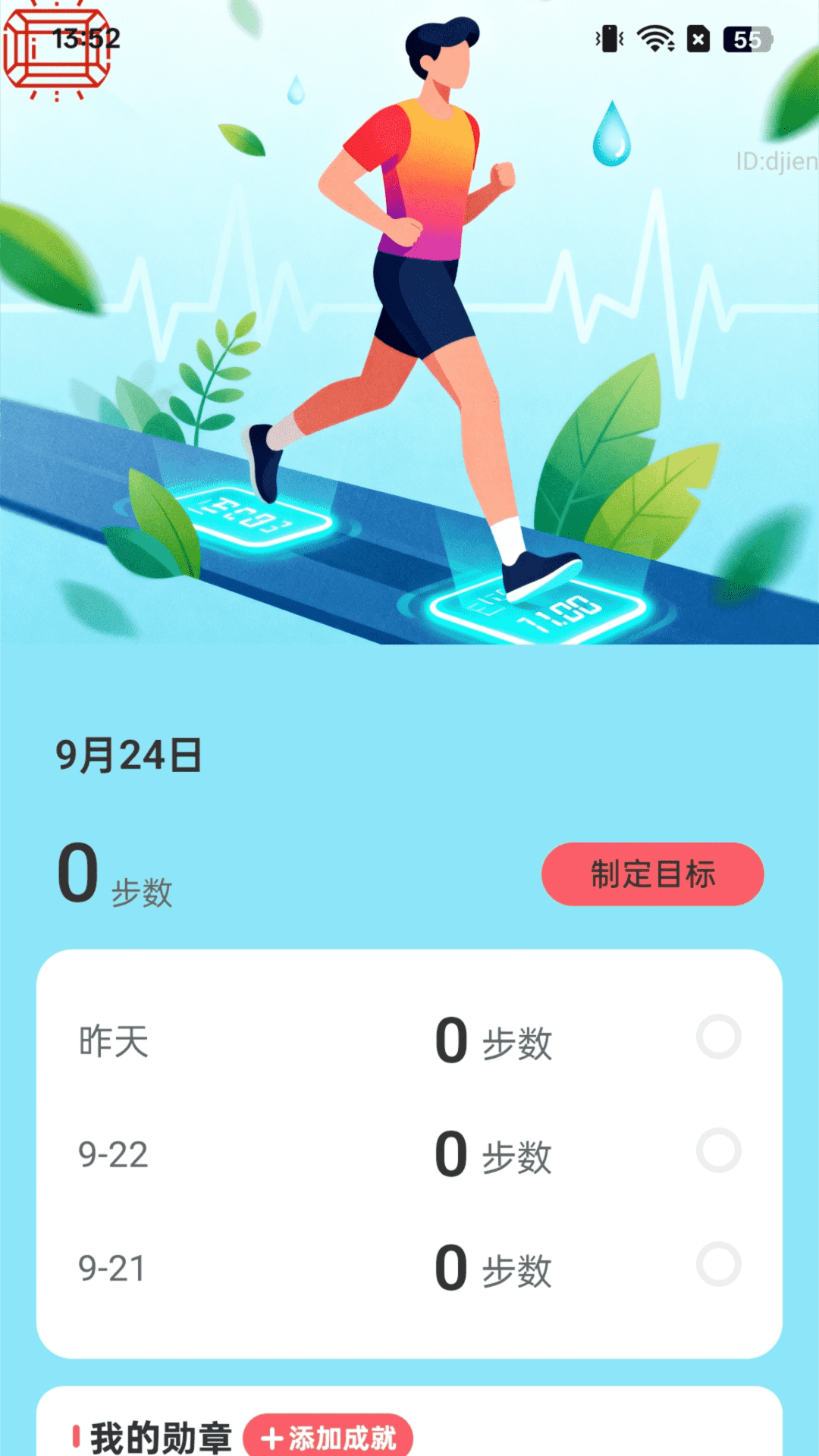The height and width of the screenshot is (1456, 819).
Task: Tap the battery indicator showing 55
Action: [745, 36]
